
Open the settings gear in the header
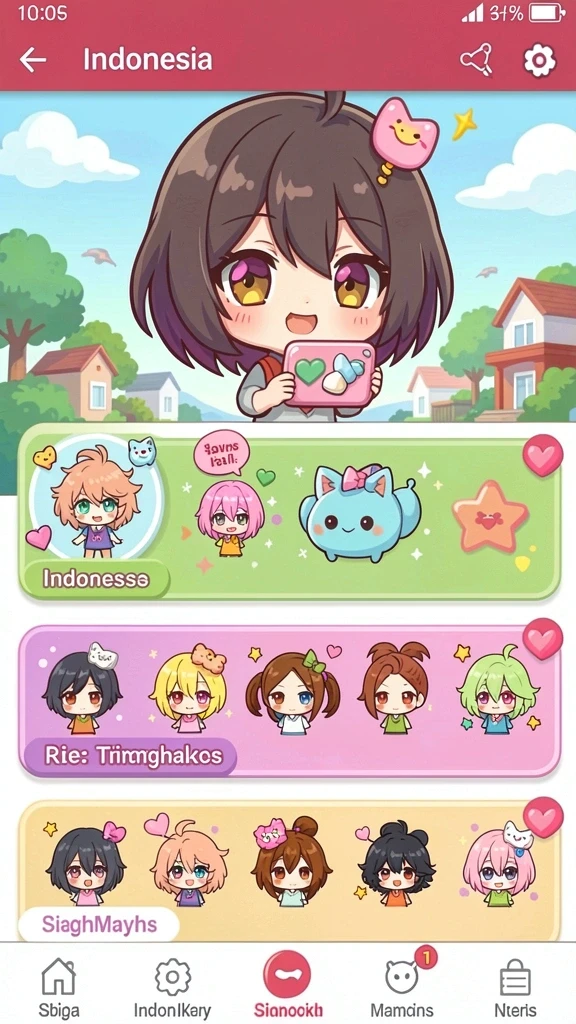(x=539, y=60)
